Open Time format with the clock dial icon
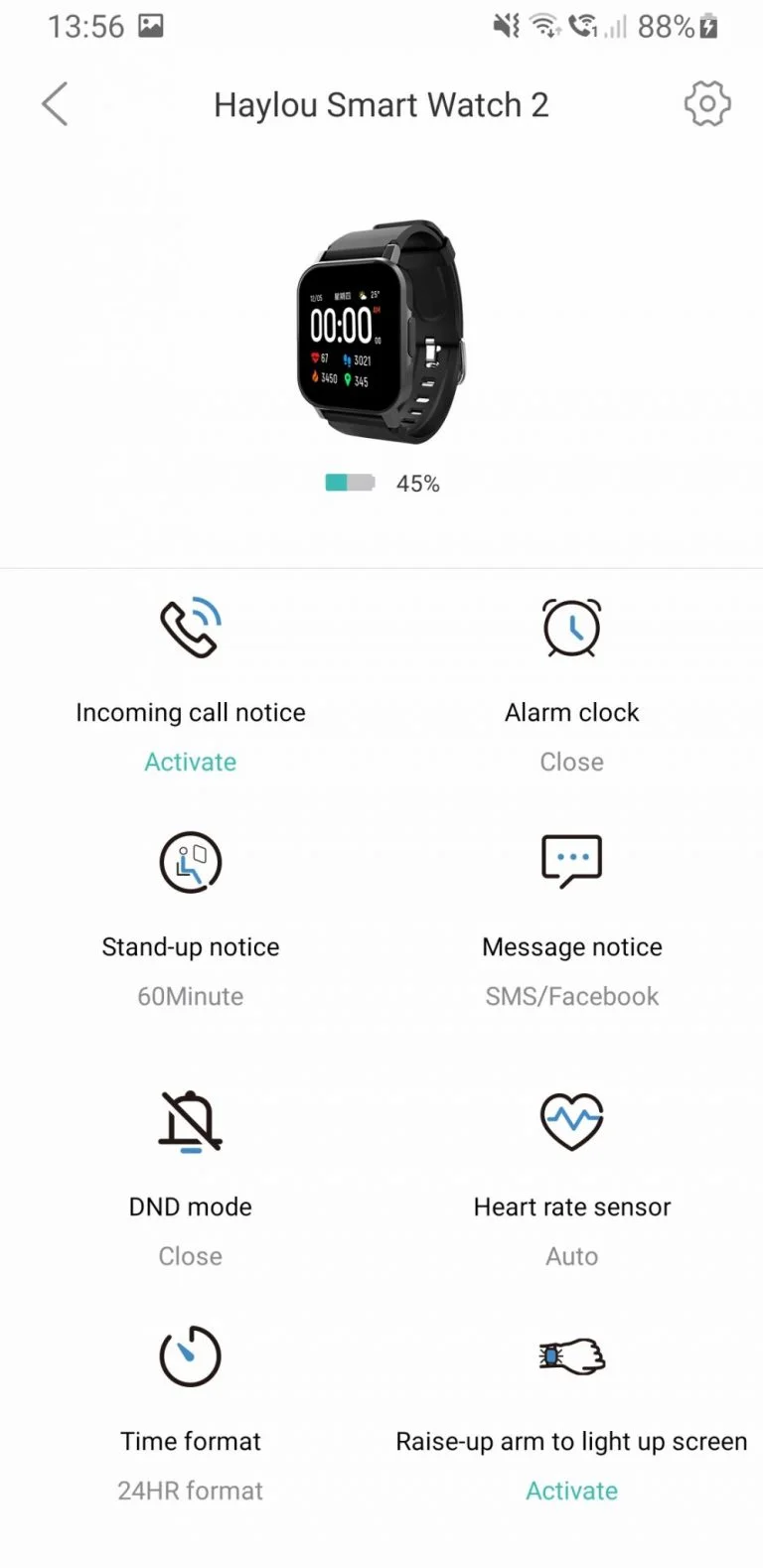 click(191, 1354)
